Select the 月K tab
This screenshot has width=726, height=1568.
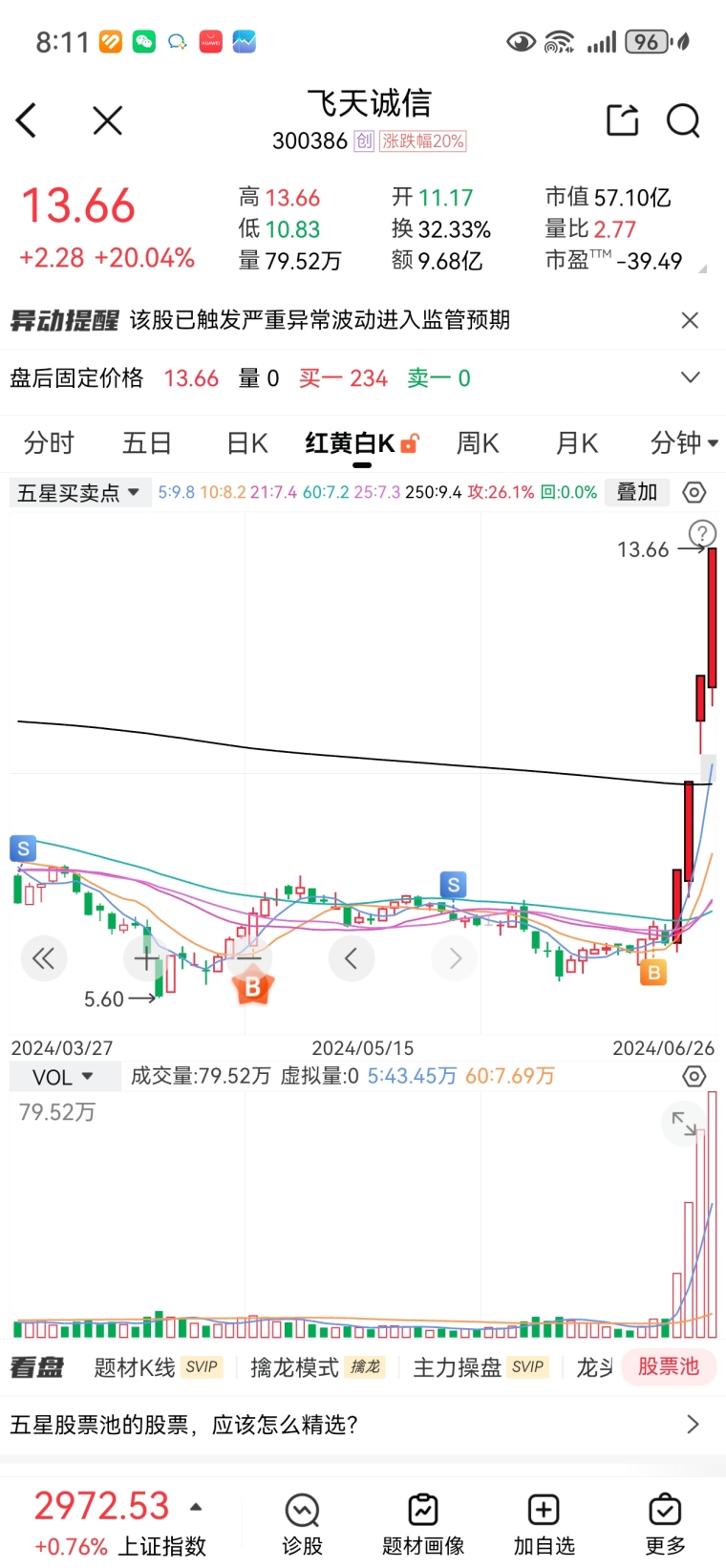coord(577,443)
